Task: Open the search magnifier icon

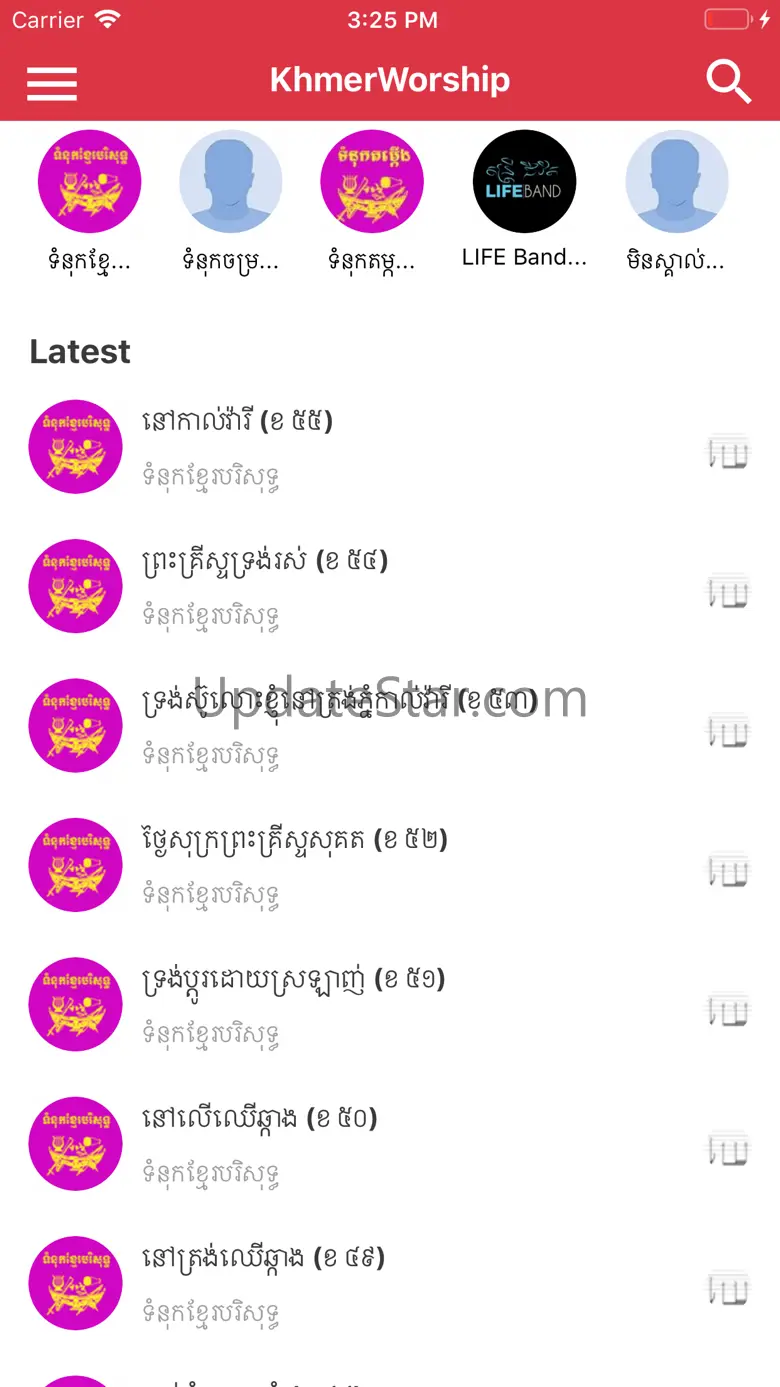Action: pyautogui.click(x=728, y=81)
